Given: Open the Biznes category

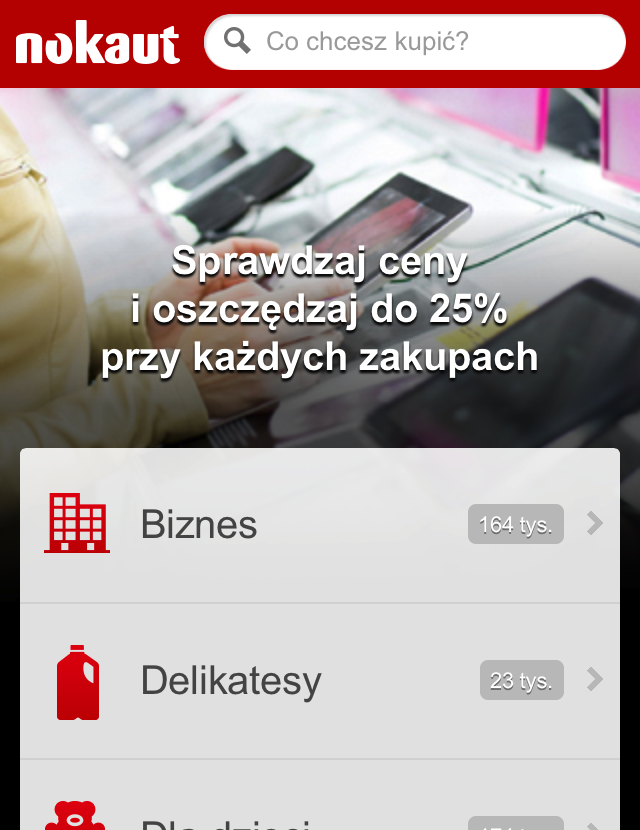Looking at the screenshot, I should 320,525.
